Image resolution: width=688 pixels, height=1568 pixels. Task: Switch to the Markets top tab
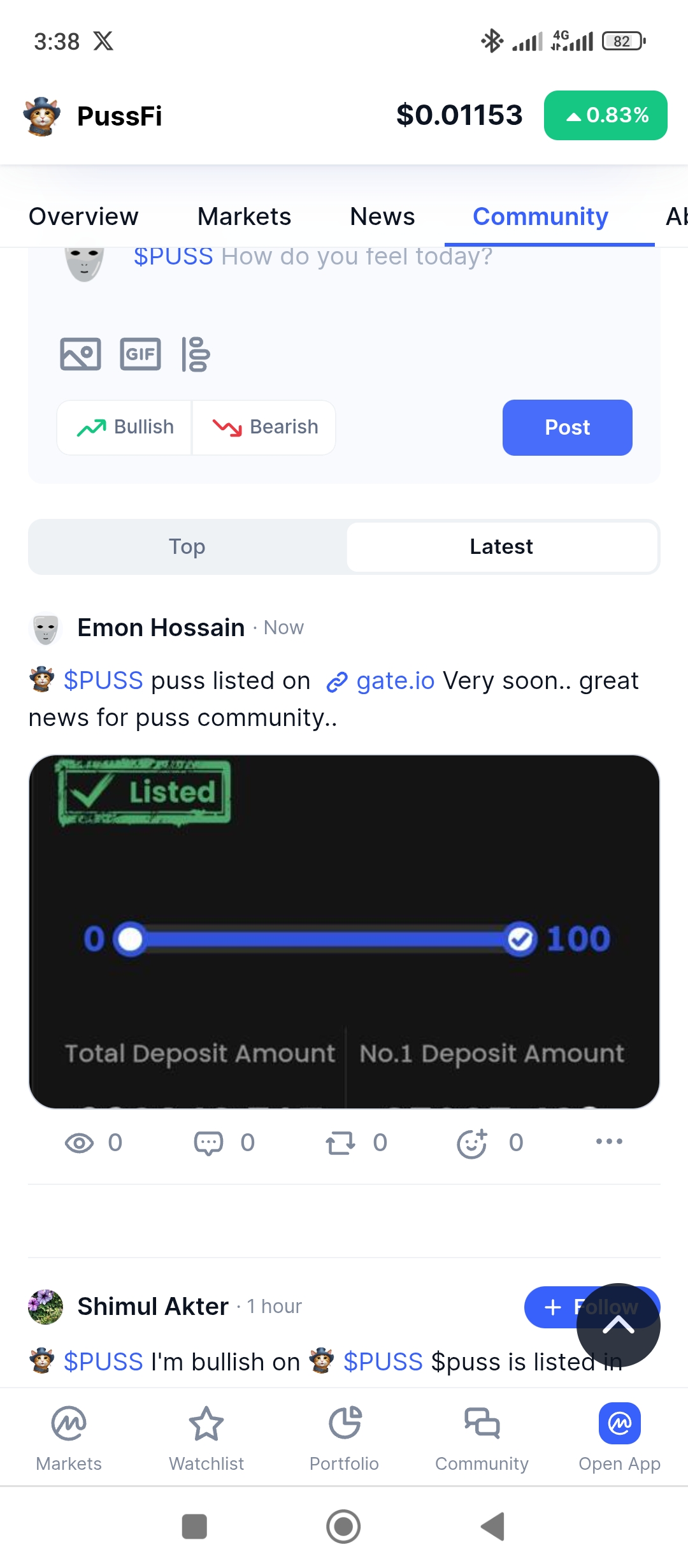244,217
